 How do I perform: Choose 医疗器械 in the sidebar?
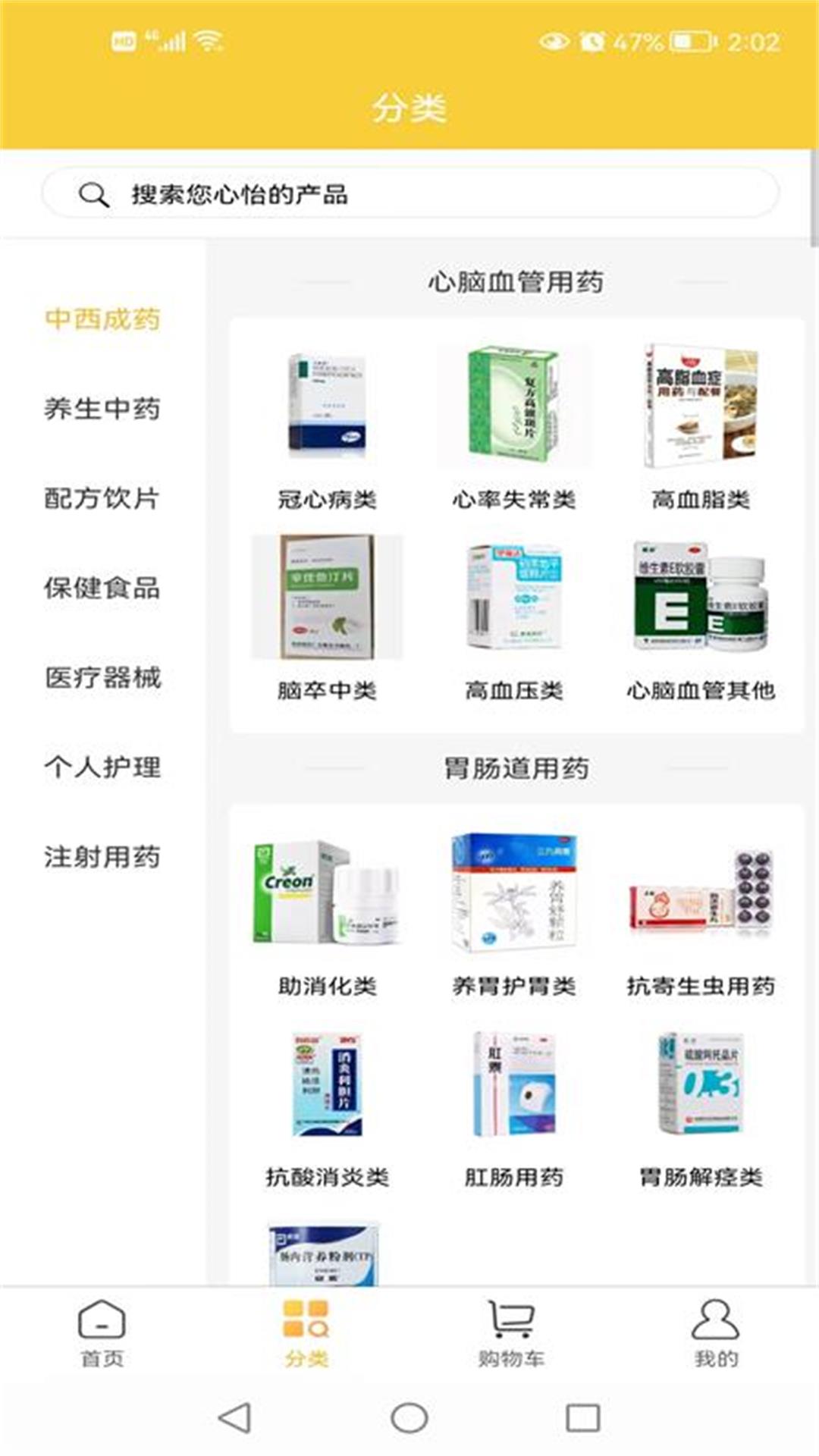(102, 677)
